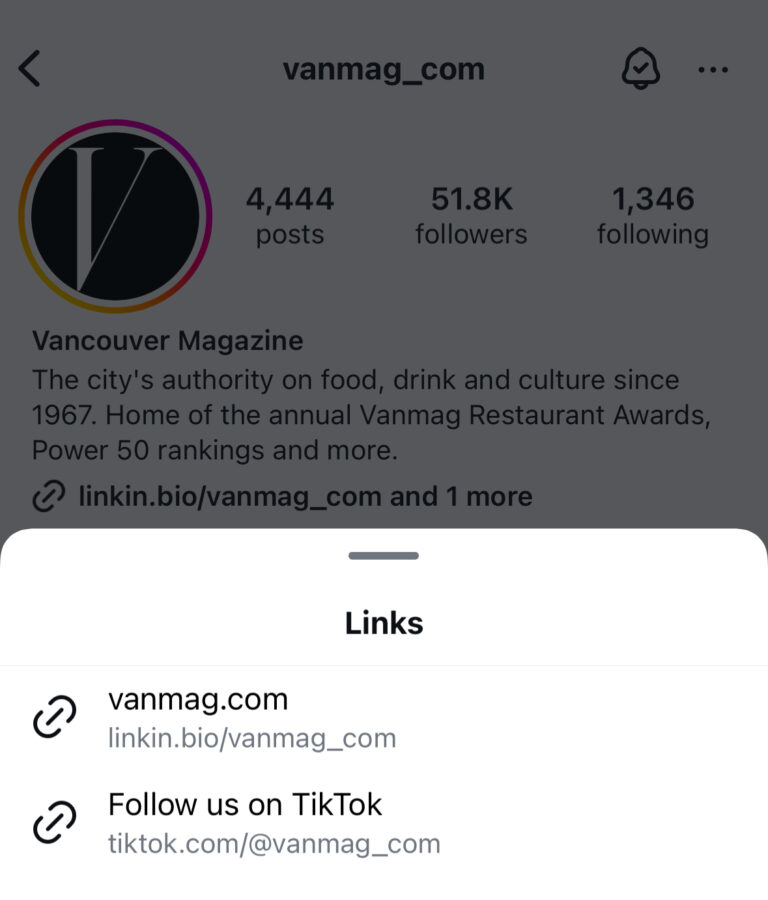Select the vanmag_com username title
Screen dimensions: 768x900
pos(384,69)
